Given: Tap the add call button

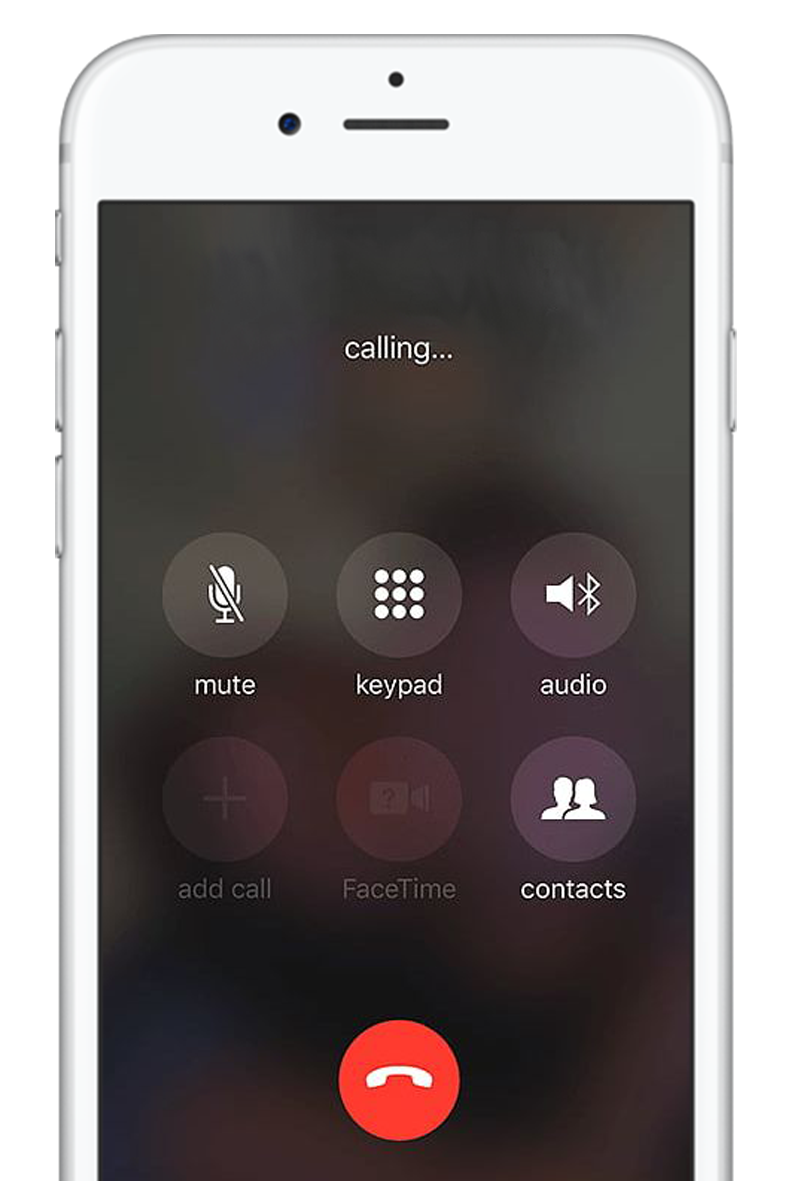Looking at the screenshot, I should pos(225,799).
